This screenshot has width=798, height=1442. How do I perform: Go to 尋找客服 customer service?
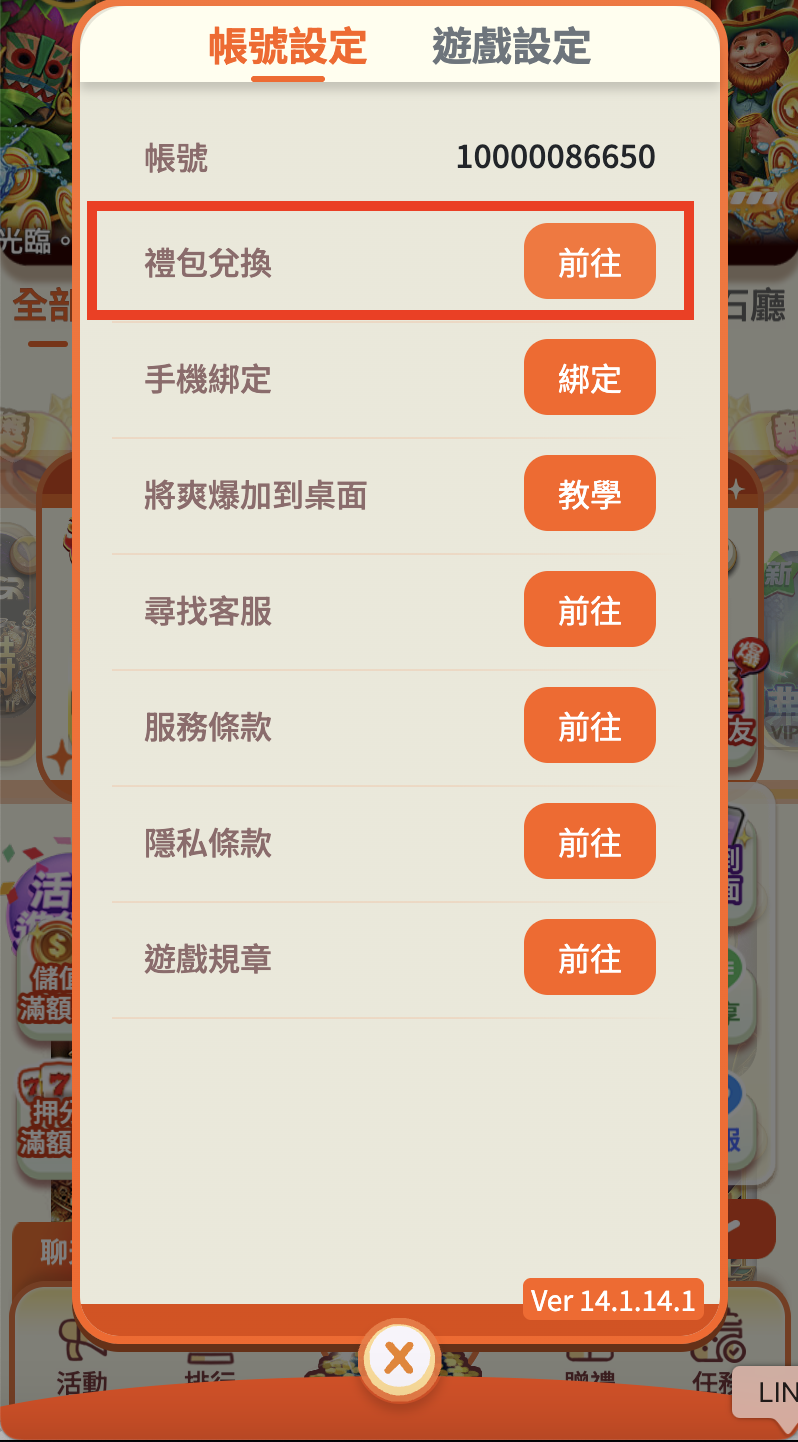coord(589,610)
